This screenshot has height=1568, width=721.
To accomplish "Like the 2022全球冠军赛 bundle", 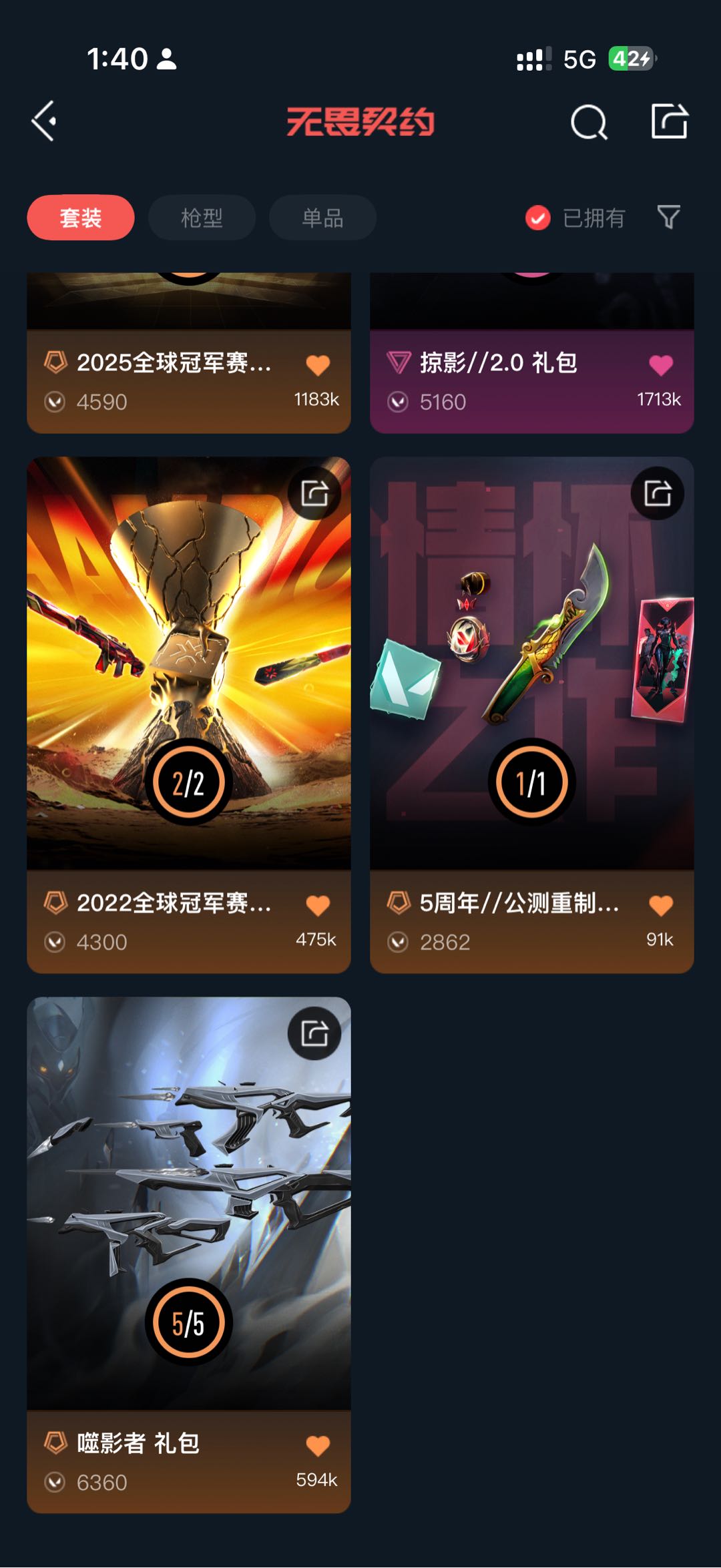I will tap(318, 905).
